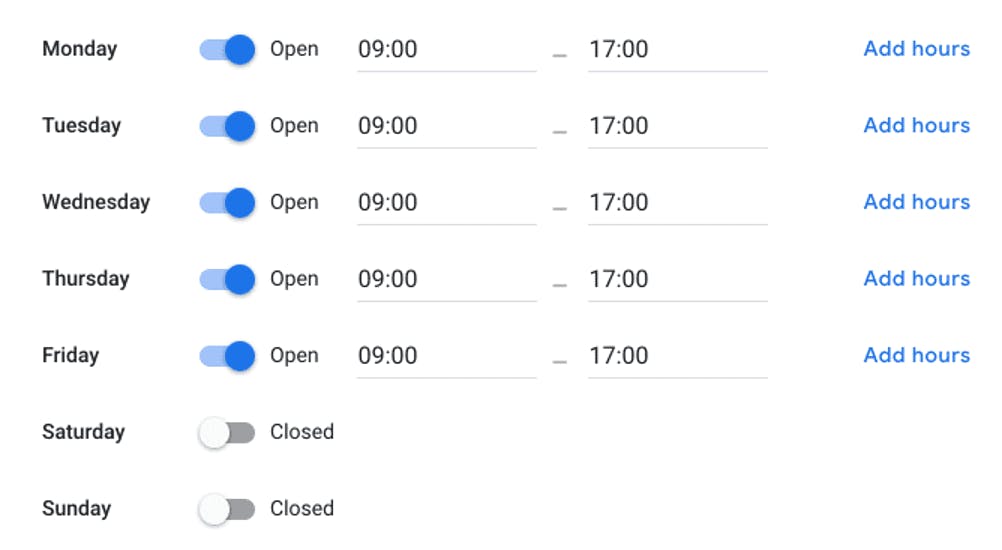Toggle Monday open switch off
Image resolution: width=1002 pixels, height=550 pixels.
(228, 49)
